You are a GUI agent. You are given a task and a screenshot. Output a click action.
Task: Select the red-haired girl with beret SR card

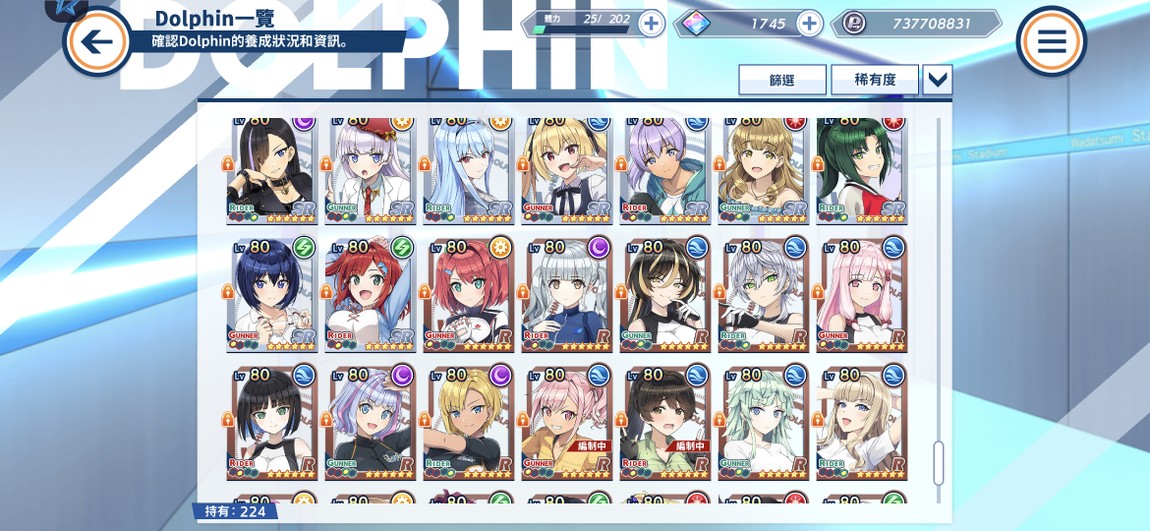370,168
